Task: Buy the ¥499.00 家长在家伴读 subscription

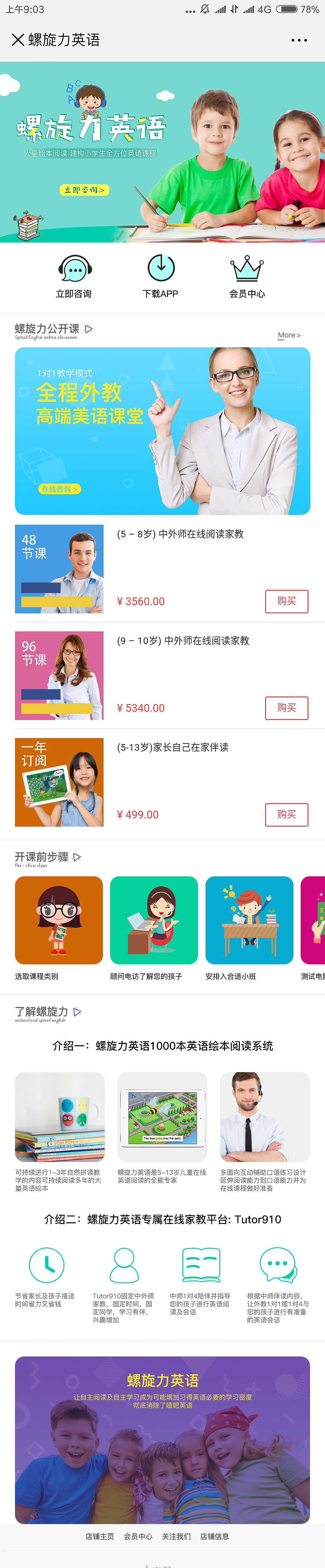Action: [x=286, y=815]
